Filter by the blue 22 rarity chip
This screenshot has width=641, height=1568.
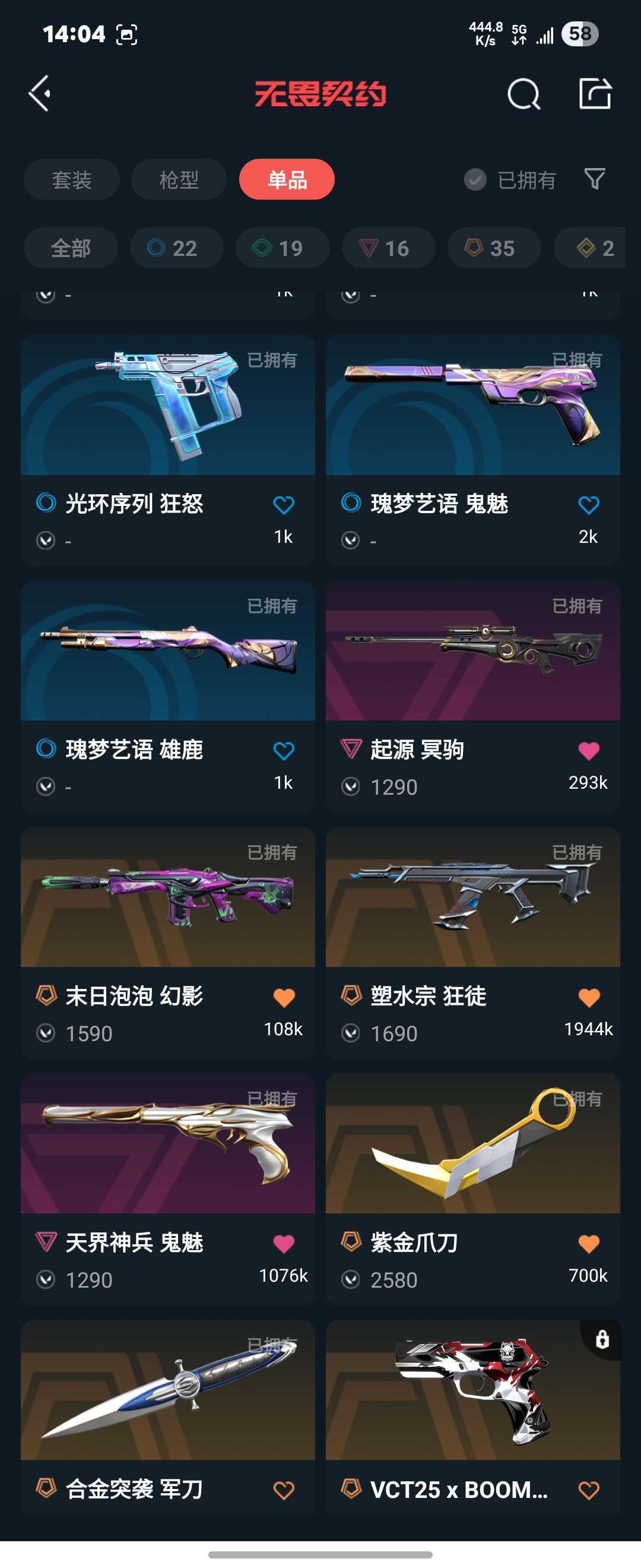click(176, 248)
